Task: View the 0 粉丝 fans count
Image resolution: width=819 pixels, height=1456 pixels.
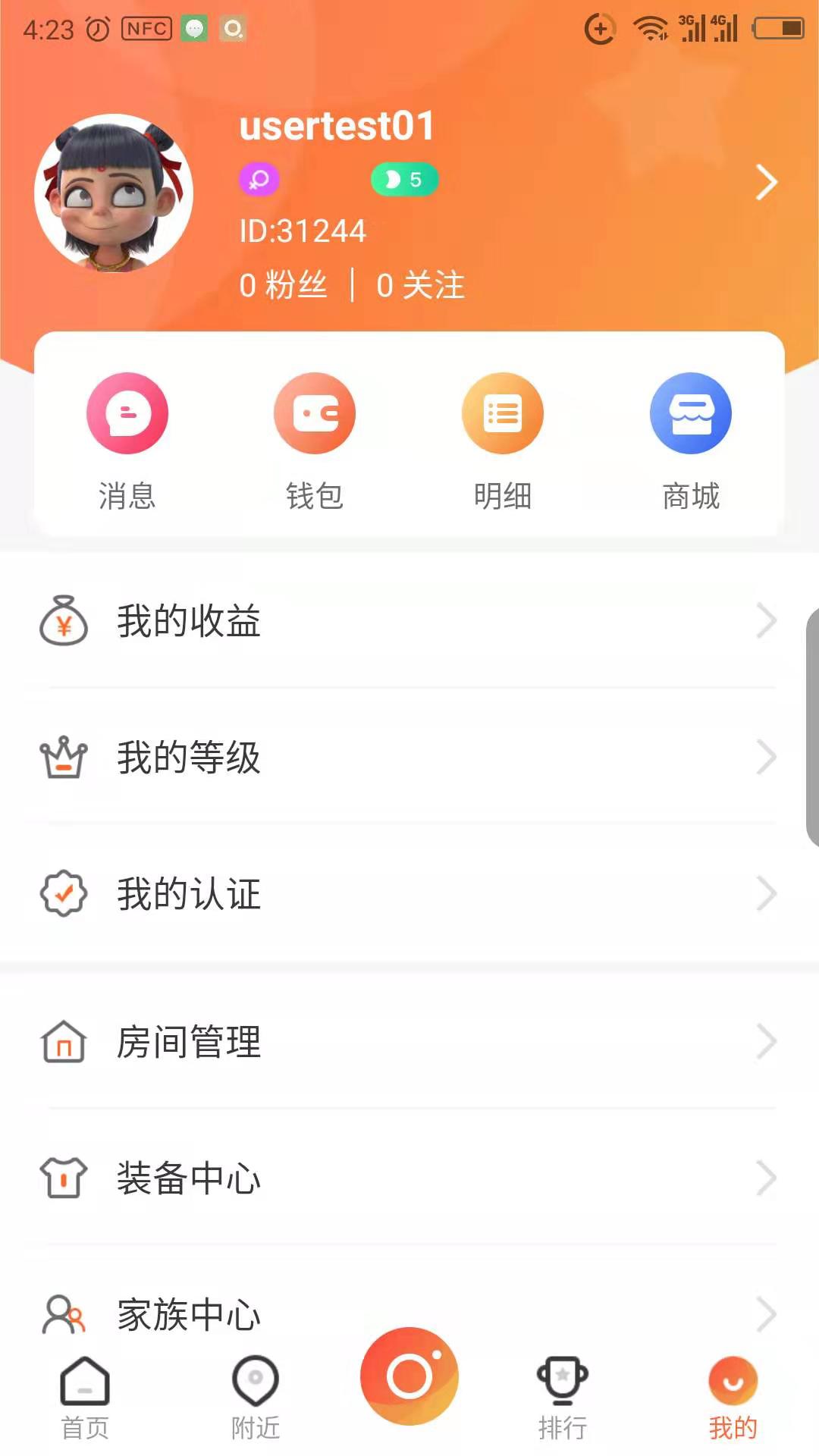Action: [284, 284]
